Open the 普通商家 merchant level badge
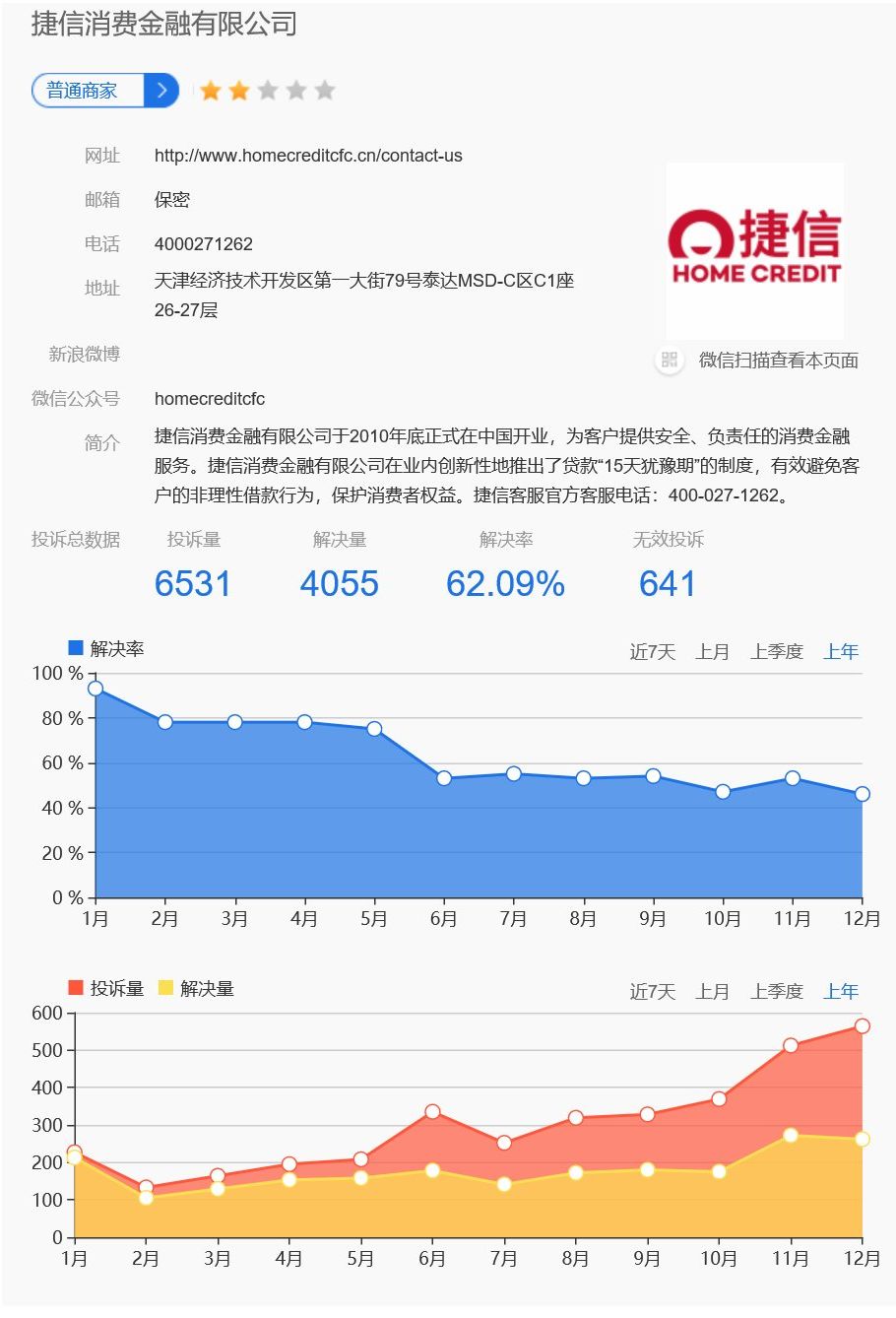The height and width of the screenshot is (1318, 896). click(x=104, y=91)
